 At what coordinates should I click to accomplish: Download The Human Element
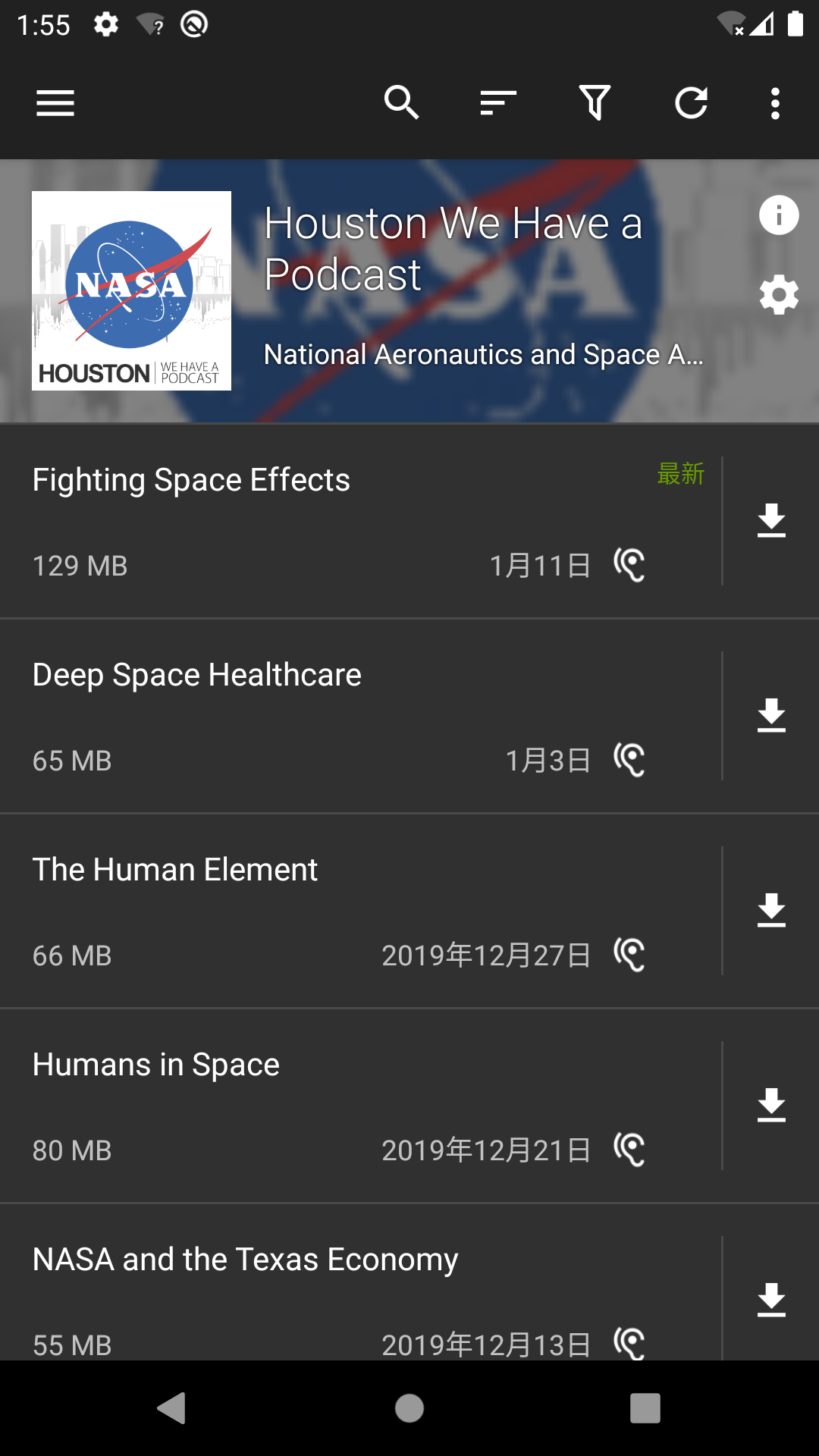pyautogui.click(x=771, y=910)
